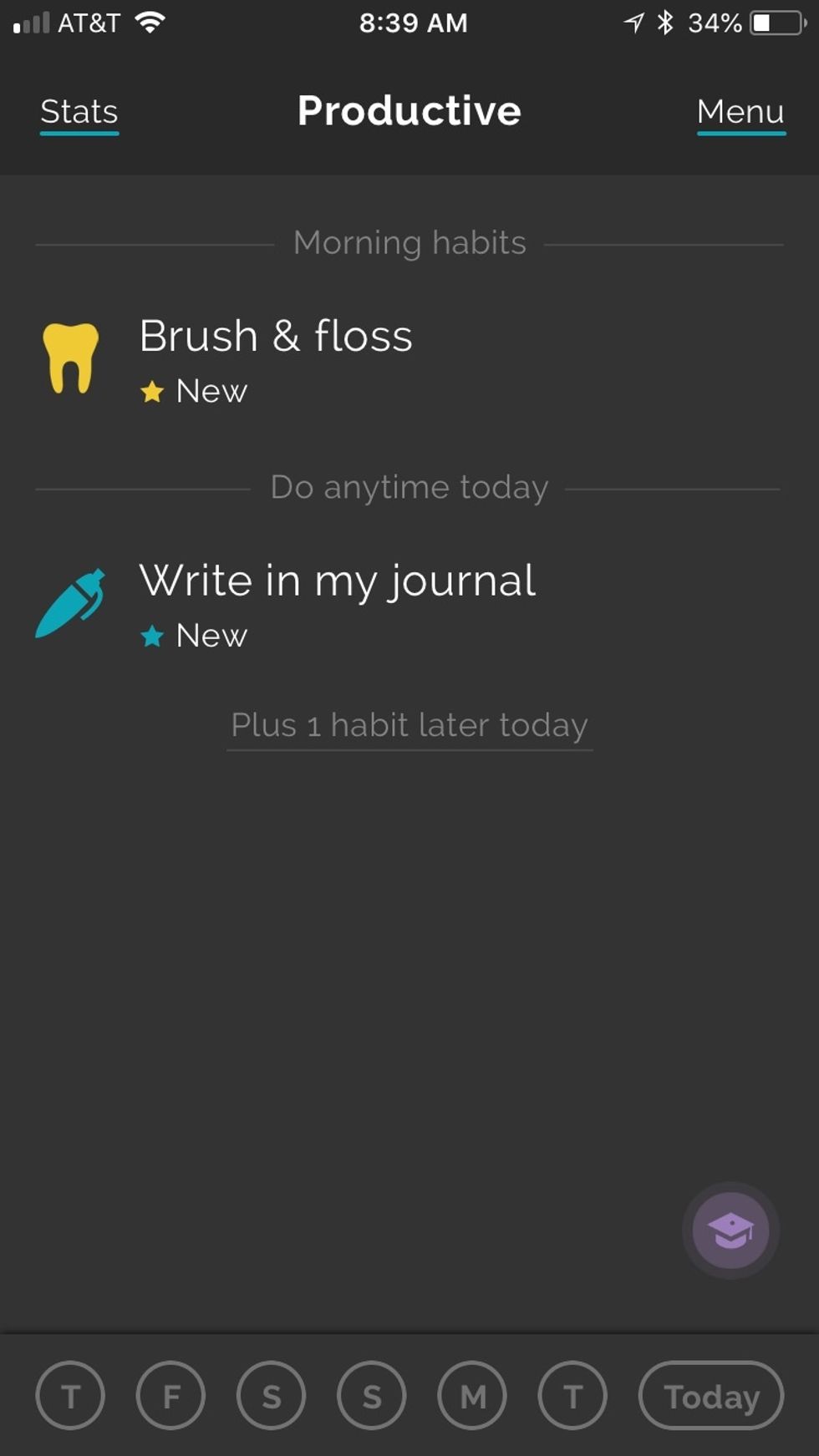Select the F day circle
This screenshot has width=819, height=1456.
(171, 1395)
